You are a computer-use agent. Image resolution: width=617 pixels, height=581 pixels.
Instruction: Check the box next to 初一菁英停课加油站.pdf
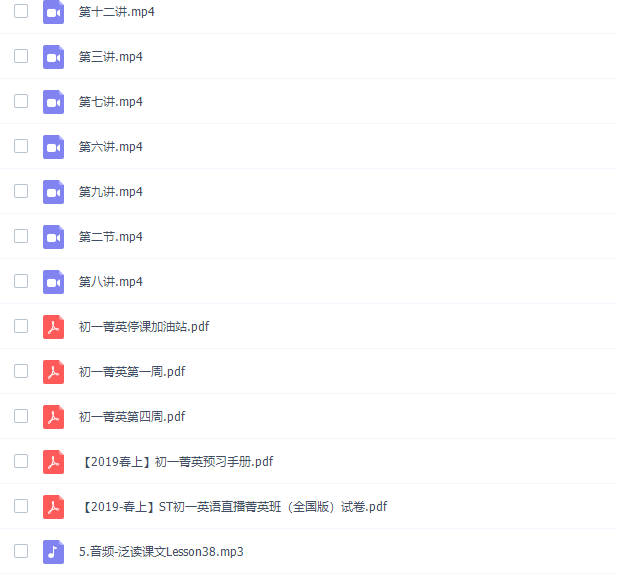coord(21,327)
